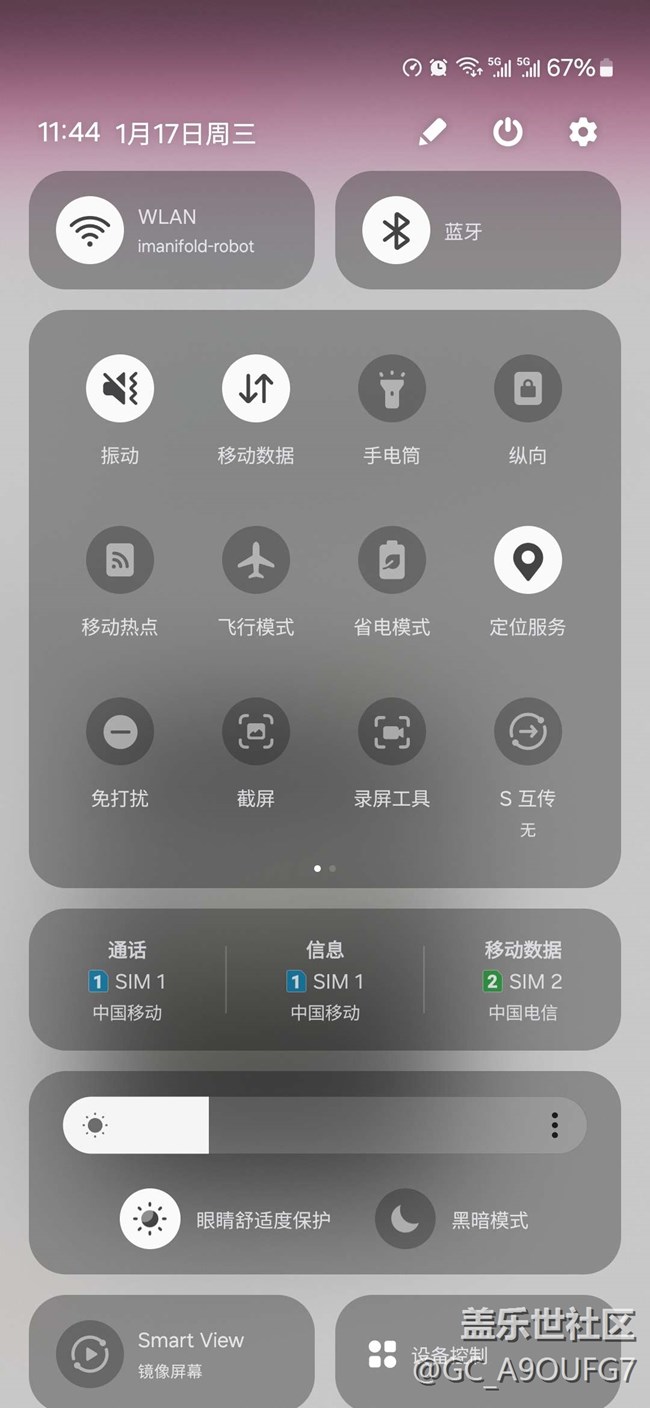The image size is (650, 1408).
Task: Enable S 互传 sharing
Action: tap(528, 732)
